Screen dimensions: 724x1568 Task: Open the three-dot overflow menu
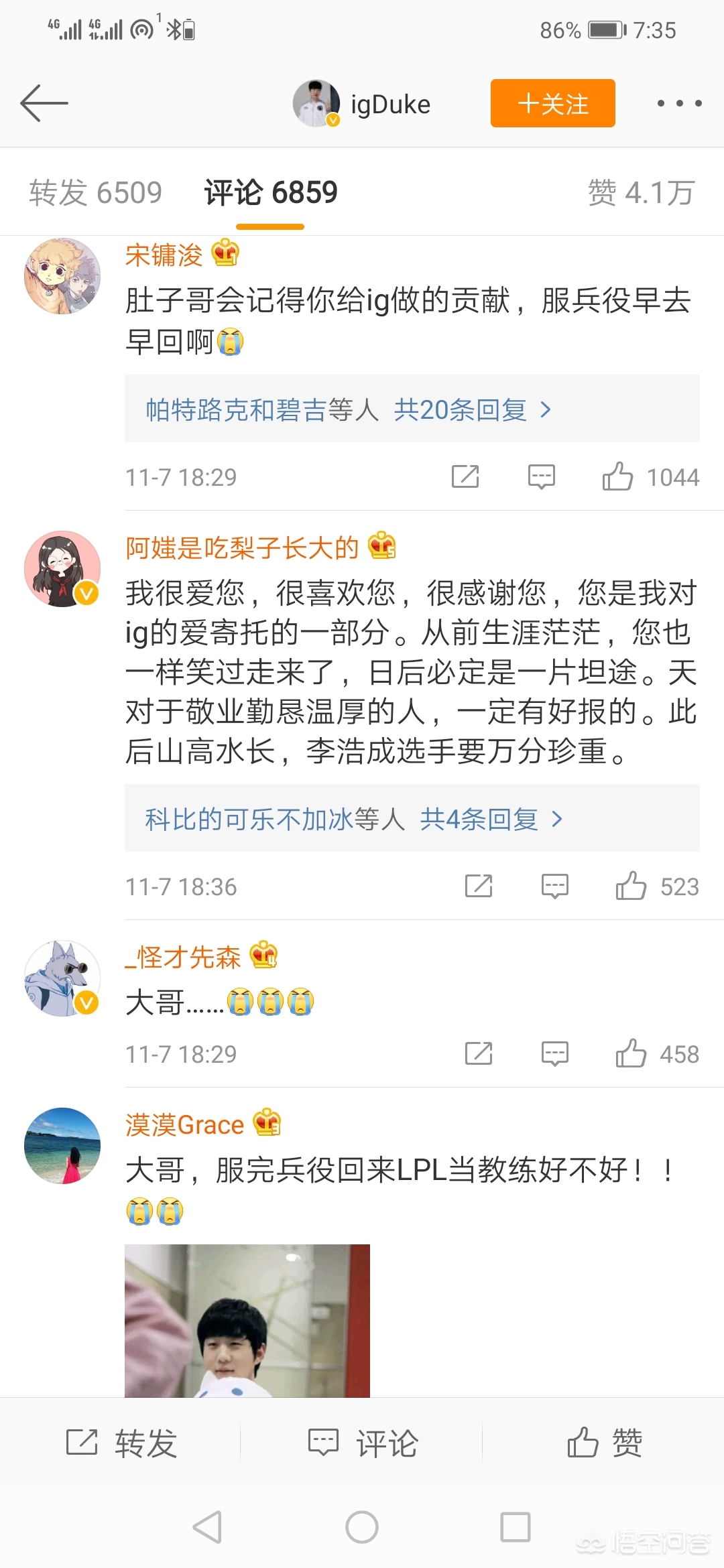point(679,103)
